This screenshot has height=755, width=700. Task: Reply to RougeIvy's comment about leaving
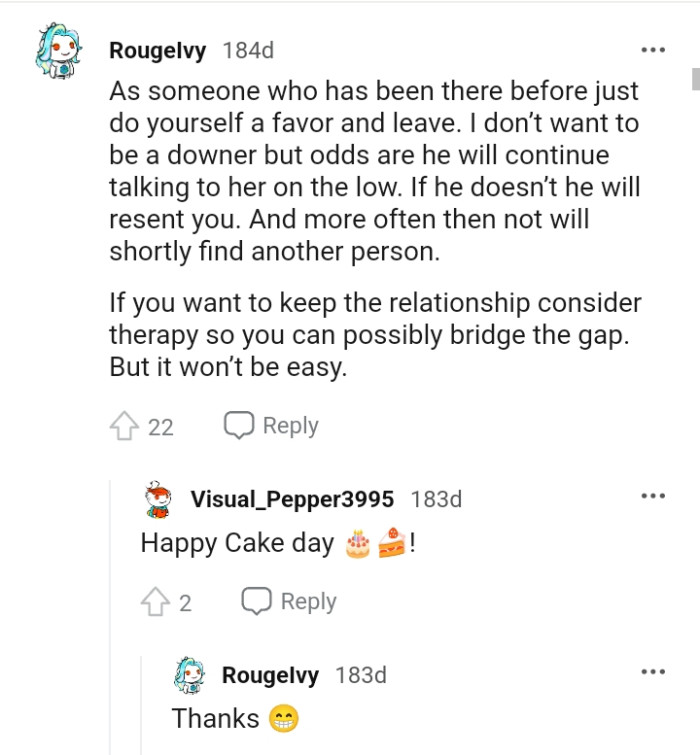tap(271, 426)
